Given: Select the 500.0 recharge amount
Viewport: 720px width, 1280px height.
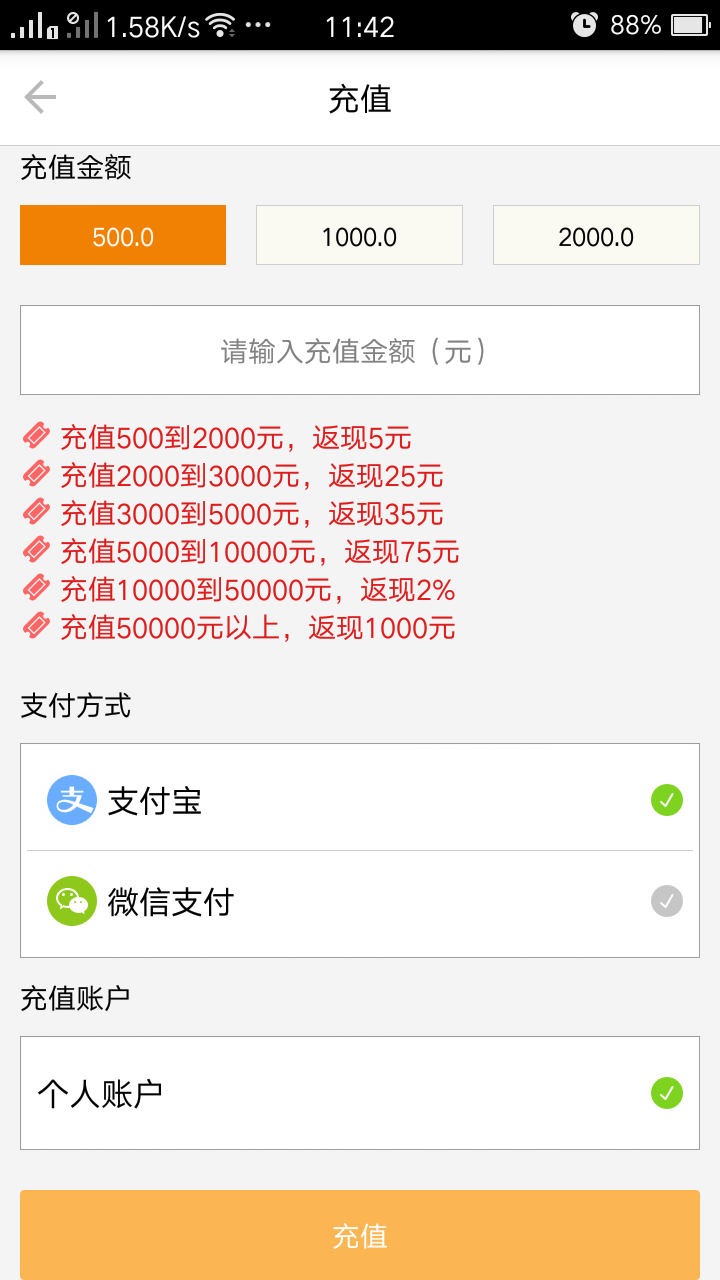Looking at the screenshot, I should coord(123,236).
